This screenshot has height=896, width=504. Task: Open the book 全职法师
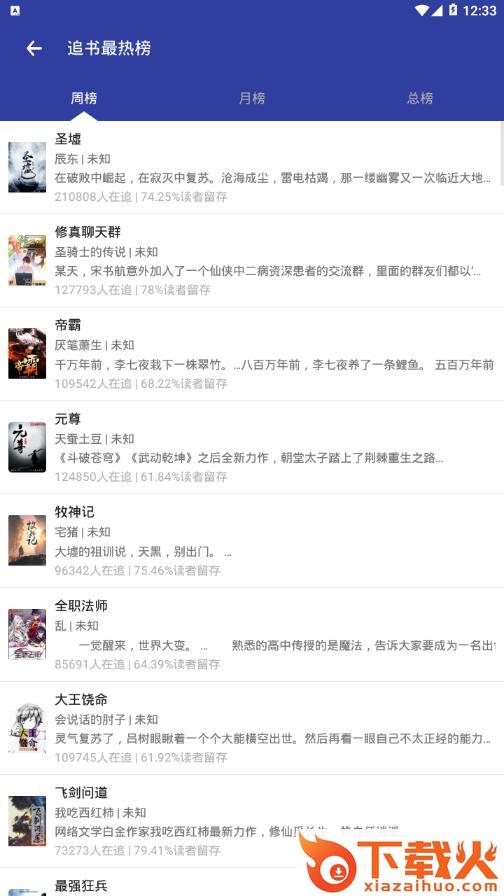coord(252,634)
